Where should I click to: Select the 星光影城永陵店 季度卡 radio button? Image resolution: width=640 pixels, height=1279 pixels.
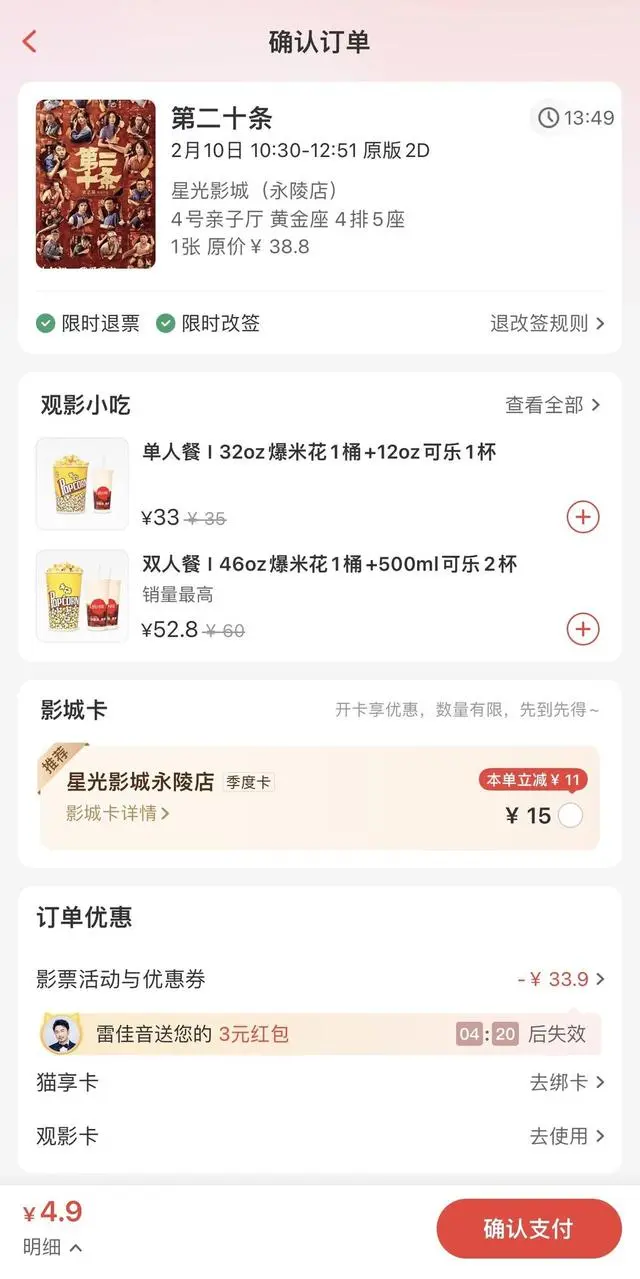(570, 815)
